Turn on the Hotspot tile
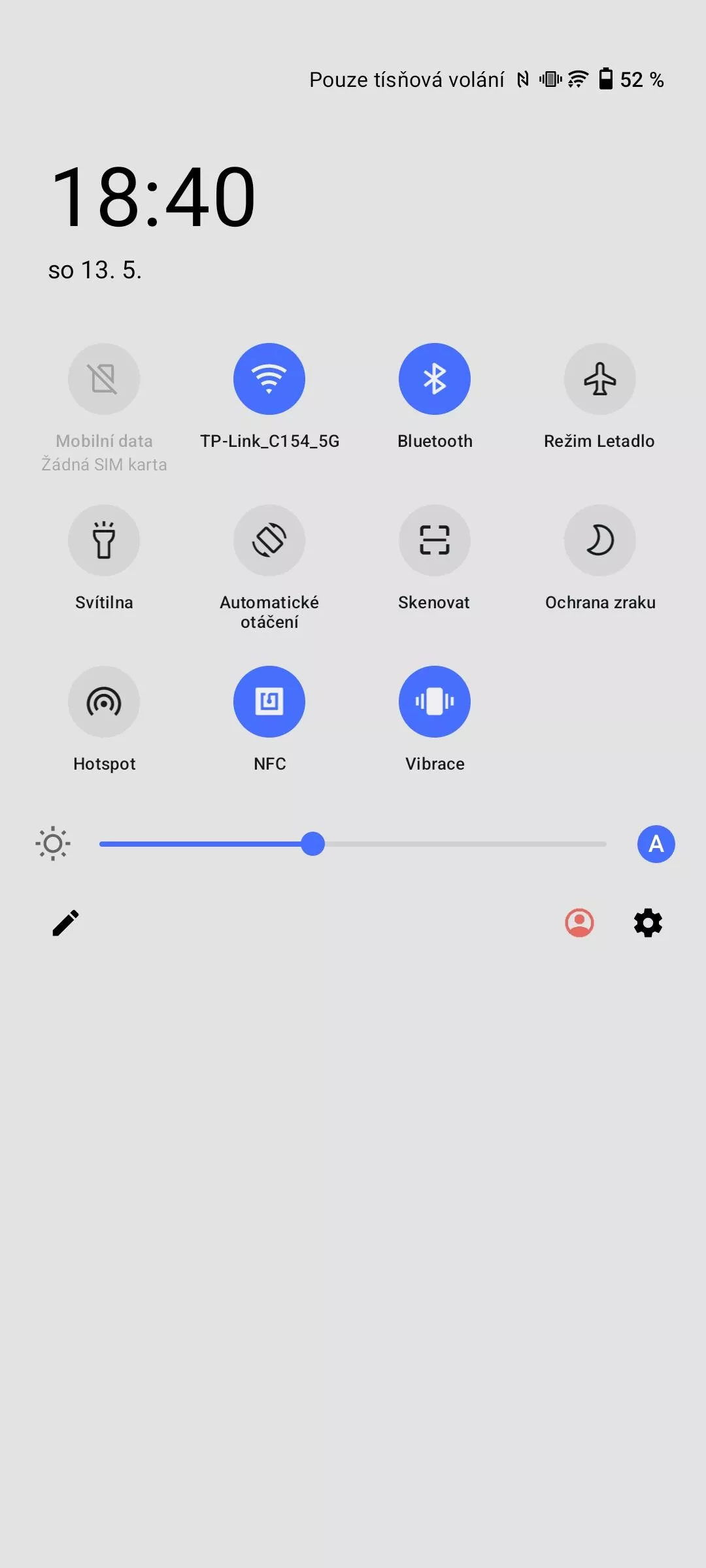Viewport: 706px width, 1568px height. (104, 702)
